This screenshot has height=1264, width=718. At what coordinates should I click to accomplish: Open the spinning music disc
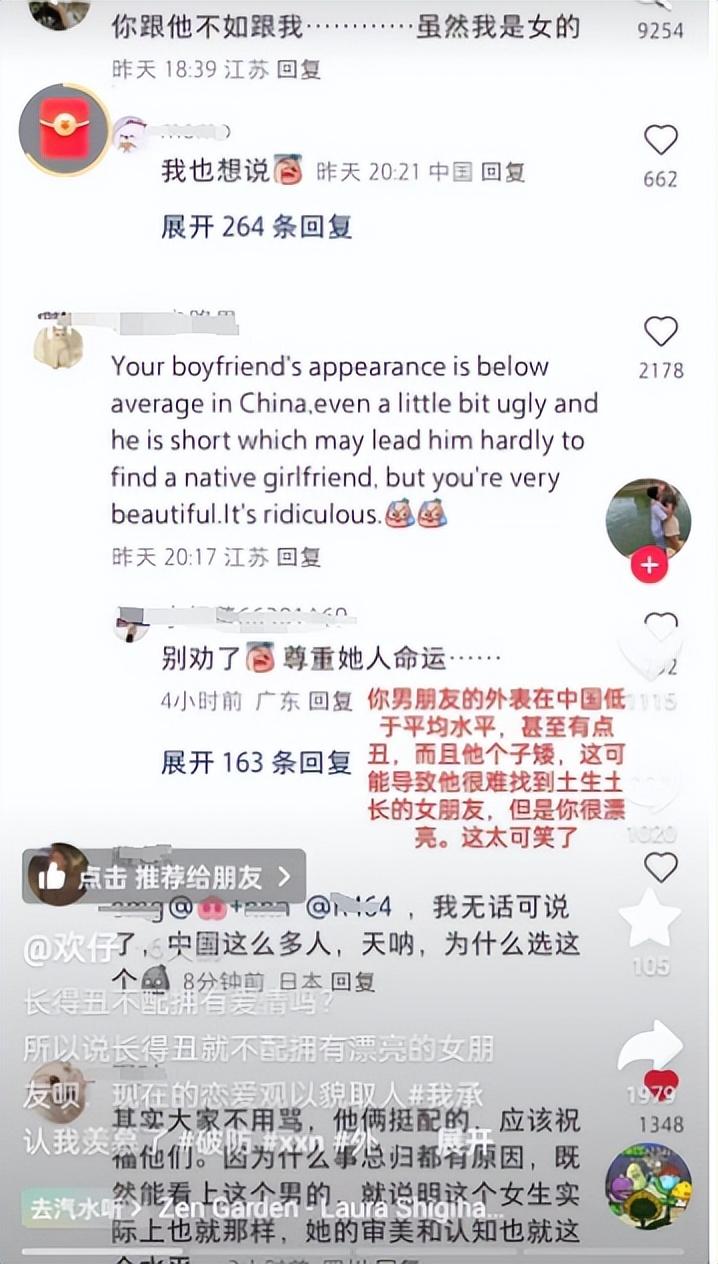648,1186
